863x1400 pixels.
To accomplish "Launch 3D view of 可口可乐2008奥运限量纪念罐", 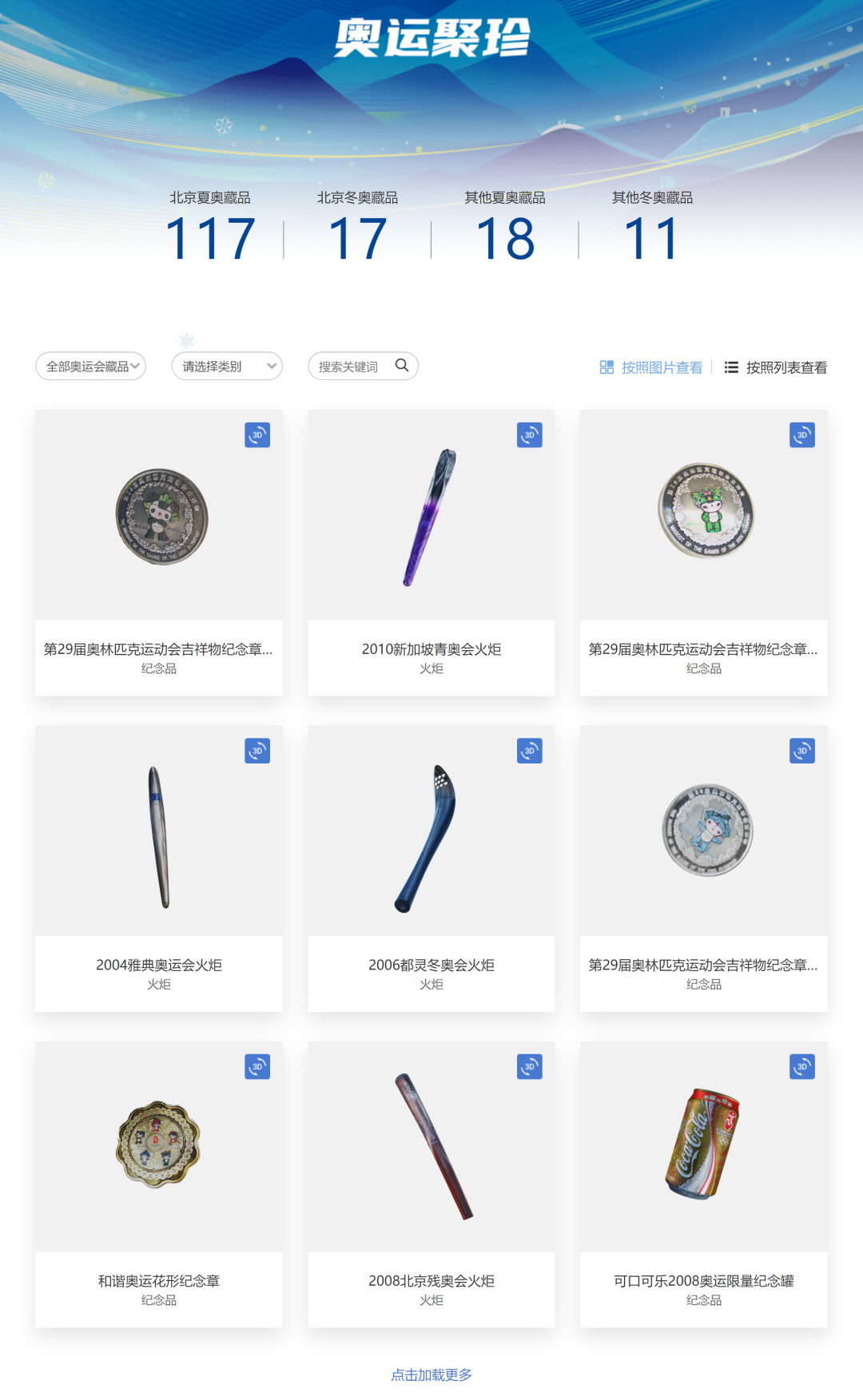I will pyautogui.click(x=802, y=1067).
